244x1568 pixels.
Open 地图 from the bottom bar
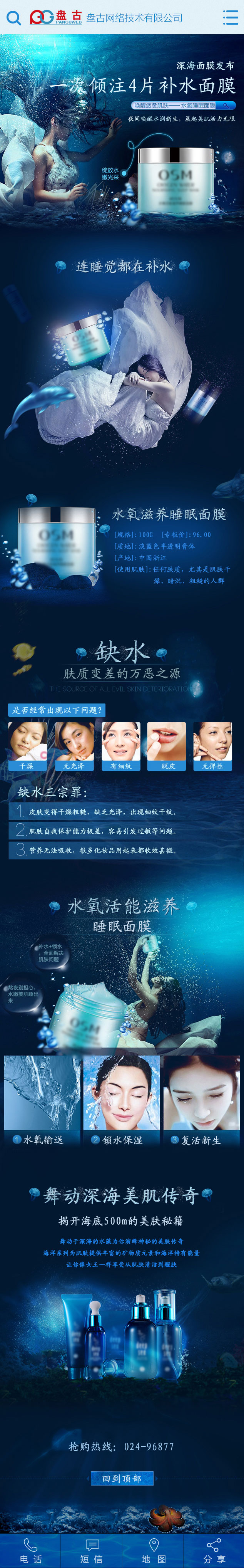[153, 1550]
